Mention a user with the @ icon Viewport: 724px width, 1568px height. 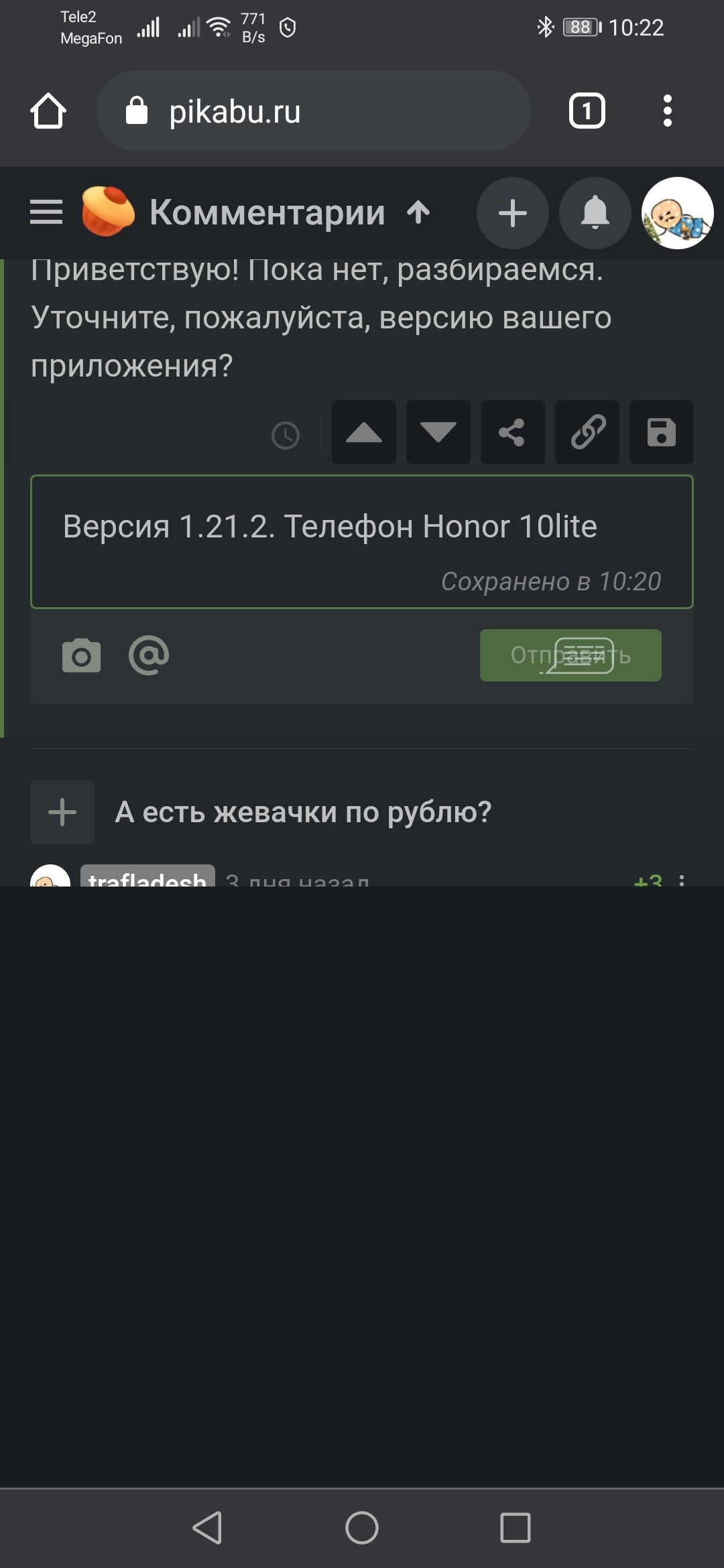coord(148,655)
